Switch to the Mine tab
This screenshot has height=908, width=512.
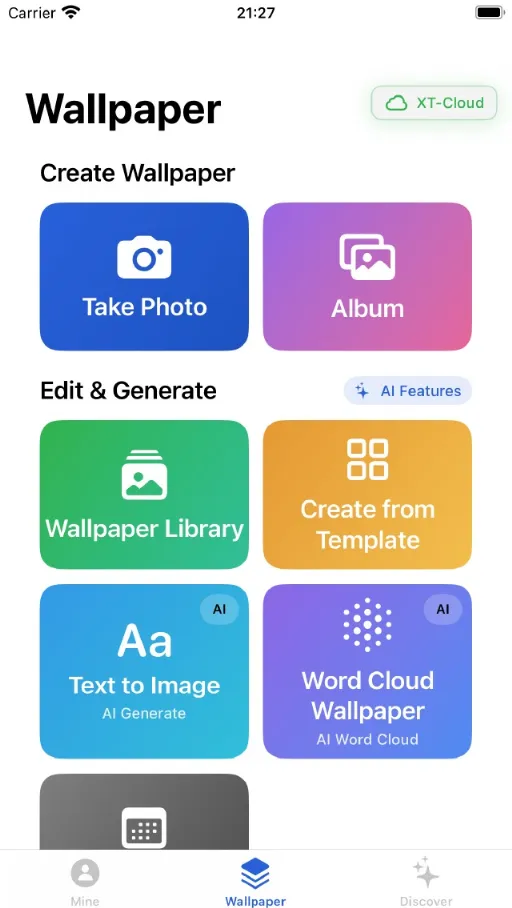(x=85, y=881)
